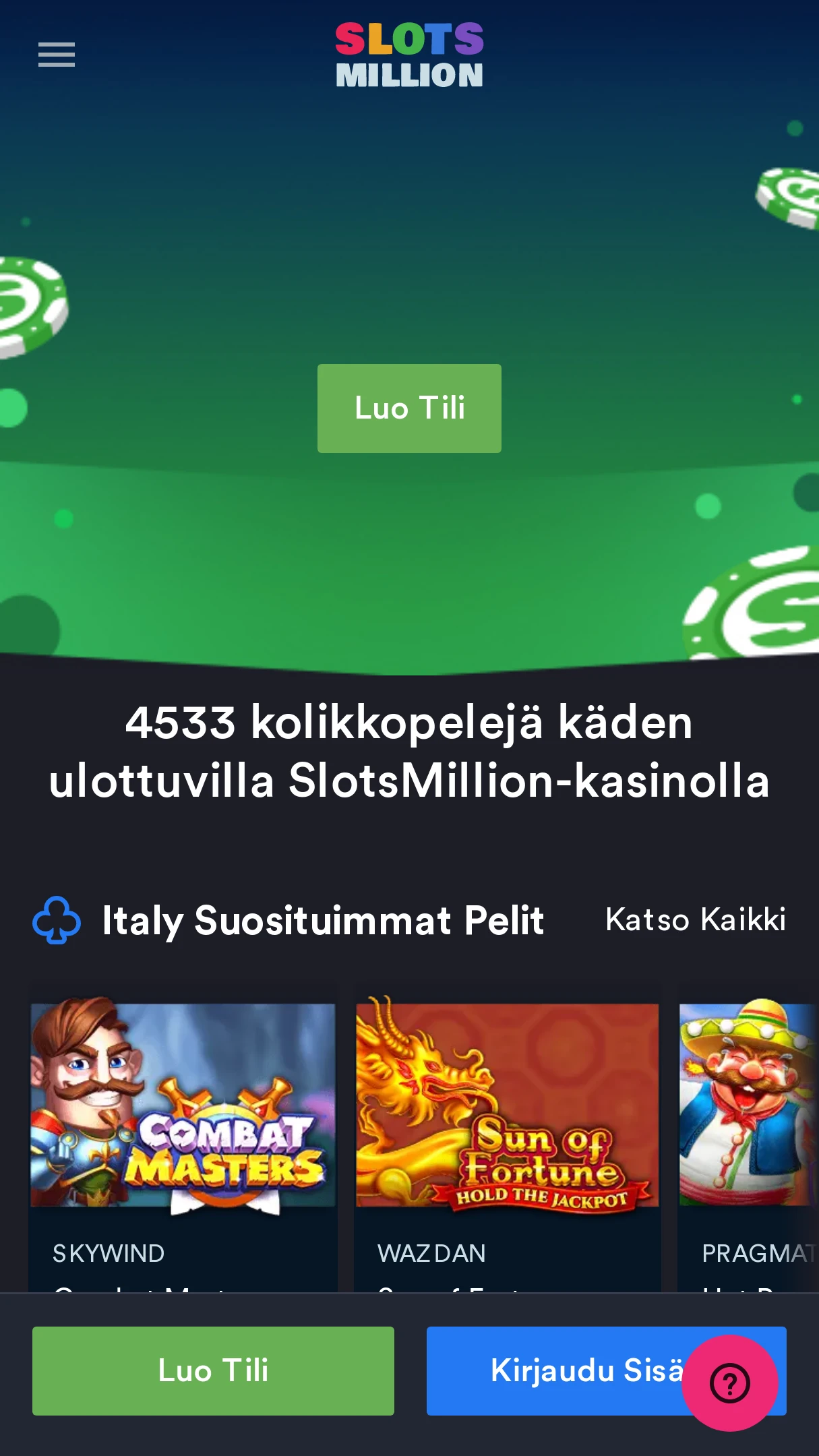Open the Pragmatic game card
Viewport: 819px width, 1456px height.
tap(748, 1139)
